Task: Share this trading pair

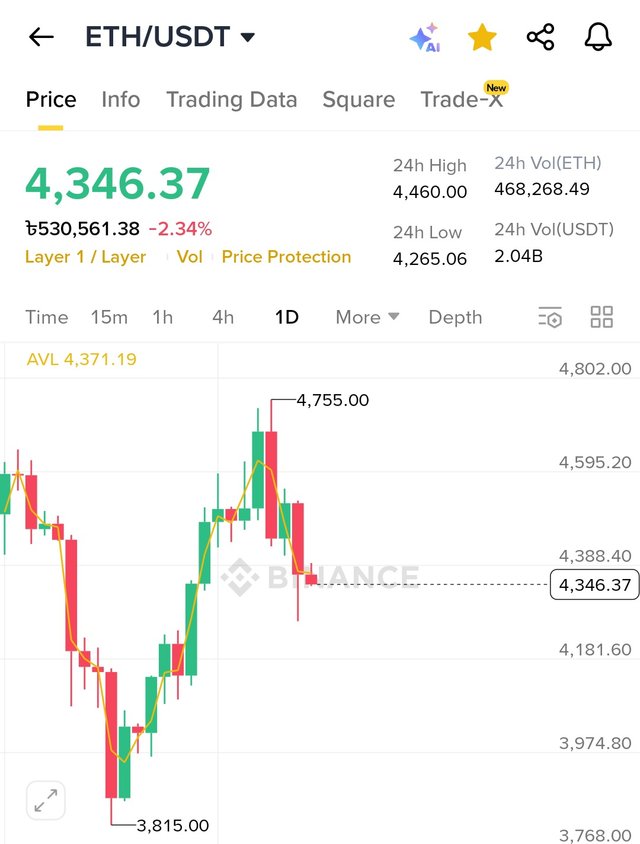Action: 540,38
